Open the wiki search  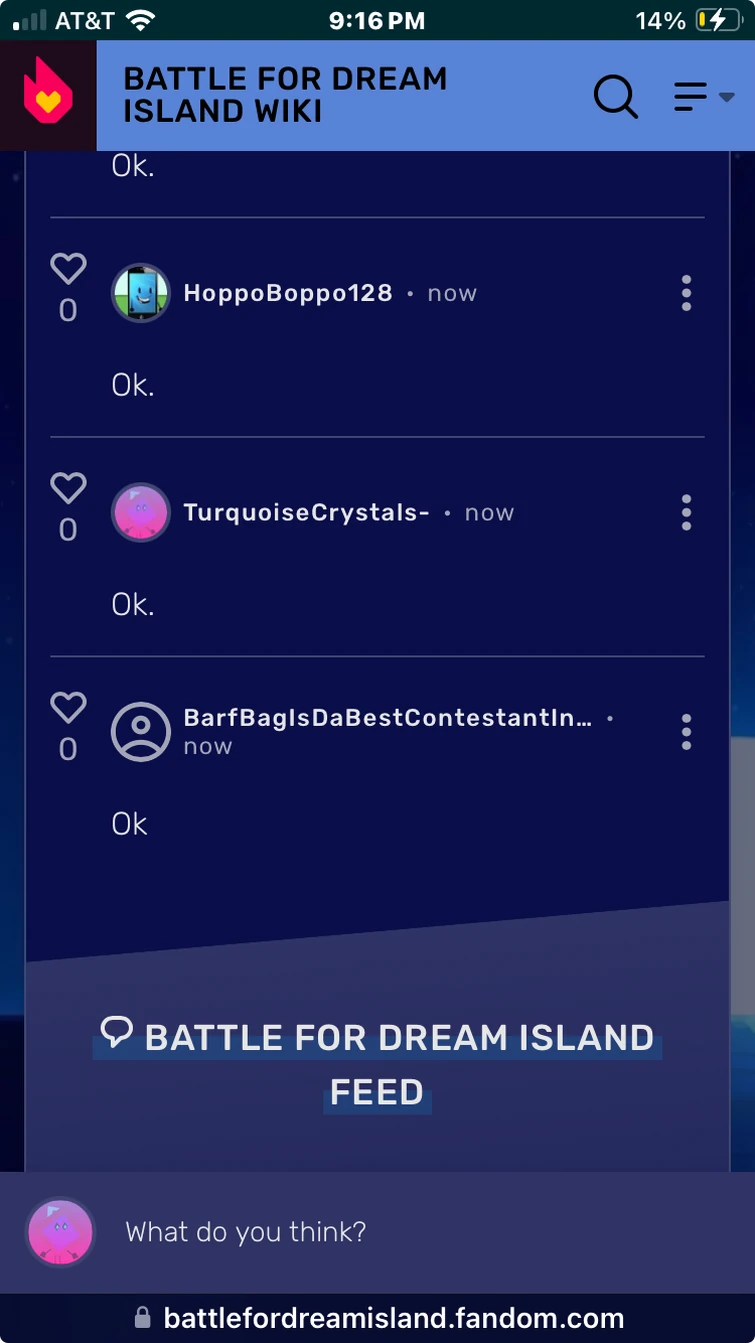click(x=615, y=97)
